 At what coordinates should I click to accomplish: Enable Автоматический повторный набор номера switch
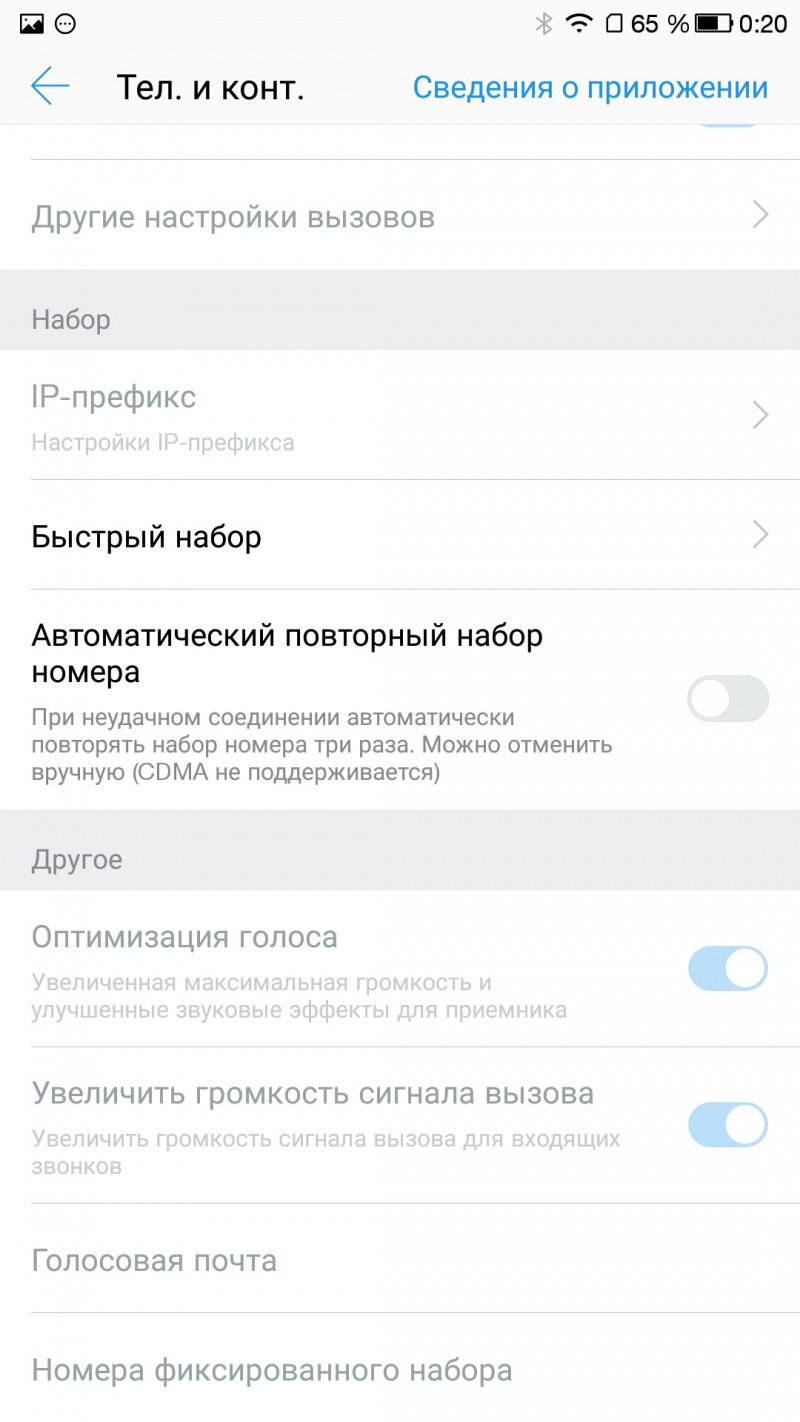[x=727, y=699]
